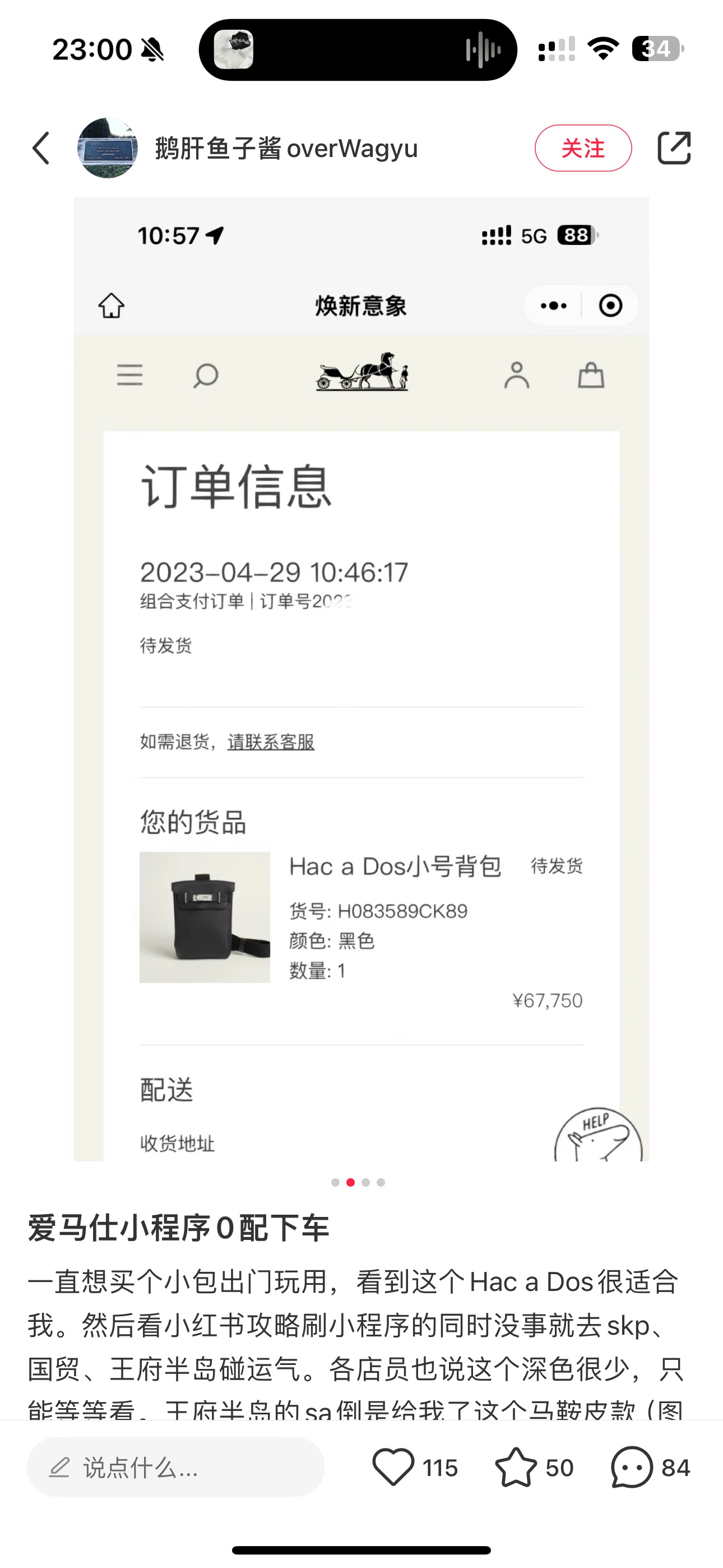Share this post
Viewport: 723px width, 1568px height.
pyautogui.click(x=674, y=149)
